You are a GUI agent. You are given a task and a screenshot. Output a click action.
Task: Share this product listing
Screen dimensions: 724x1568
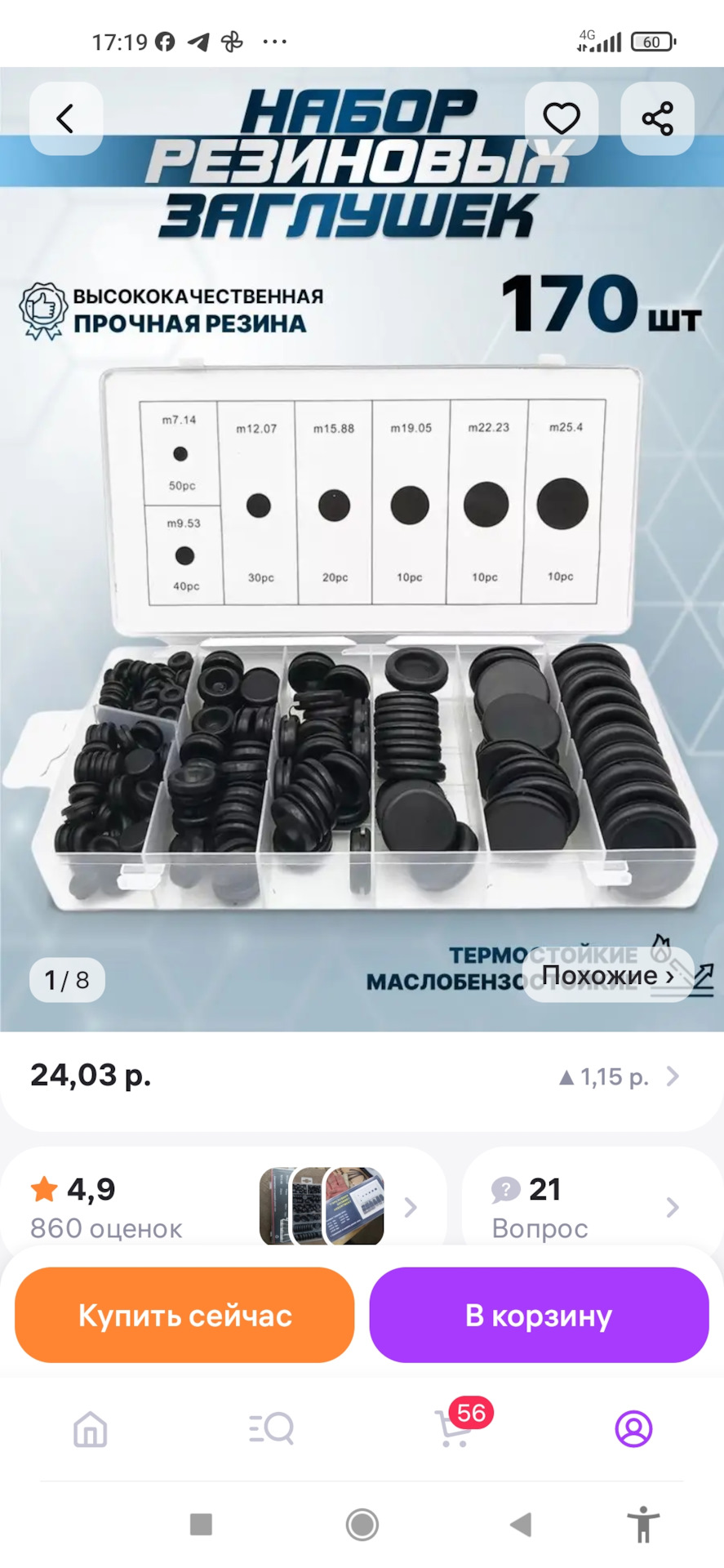point(657,119)
